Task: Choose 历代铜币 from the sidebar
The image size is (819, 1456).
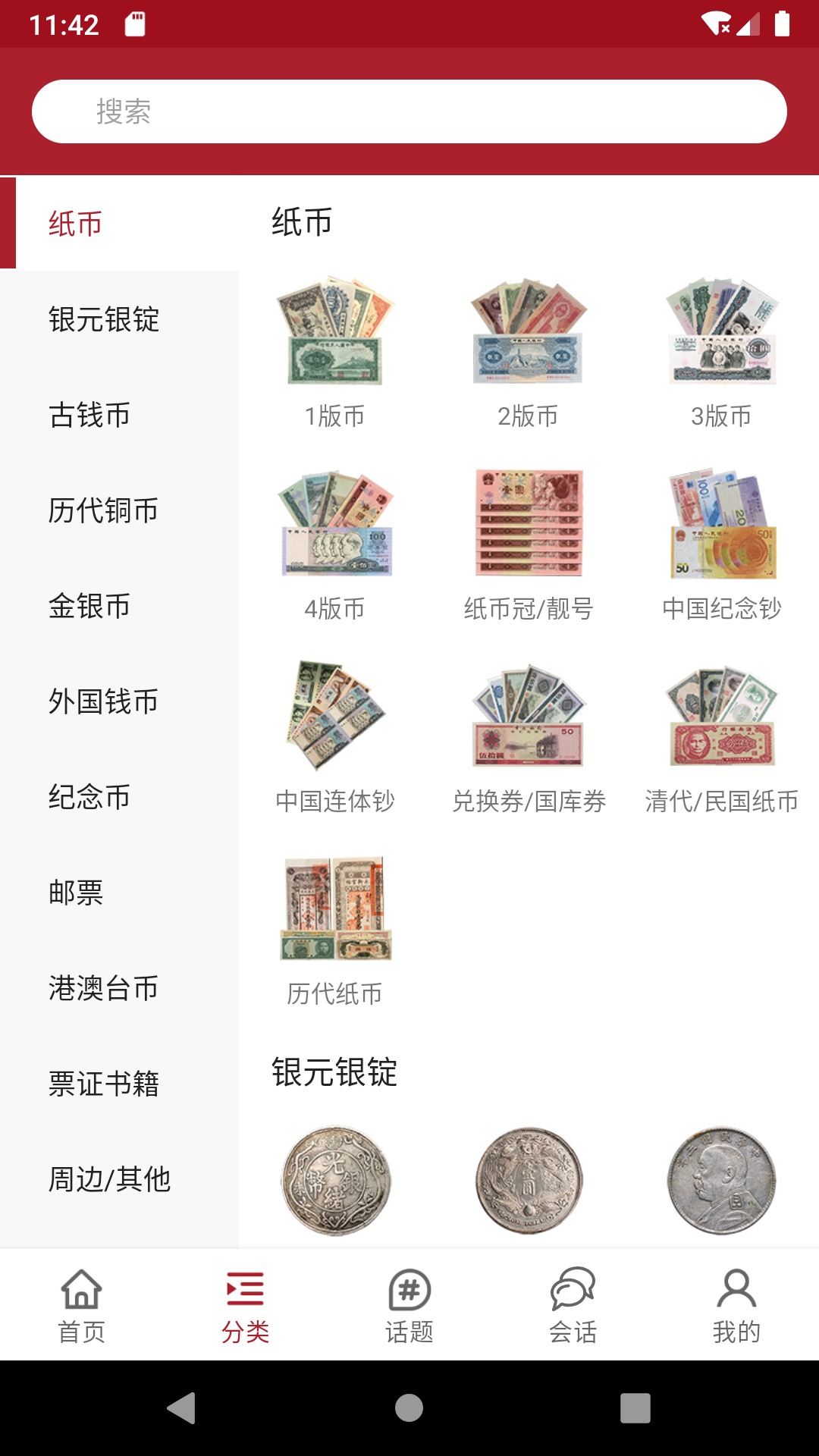Action: point(104,510)
